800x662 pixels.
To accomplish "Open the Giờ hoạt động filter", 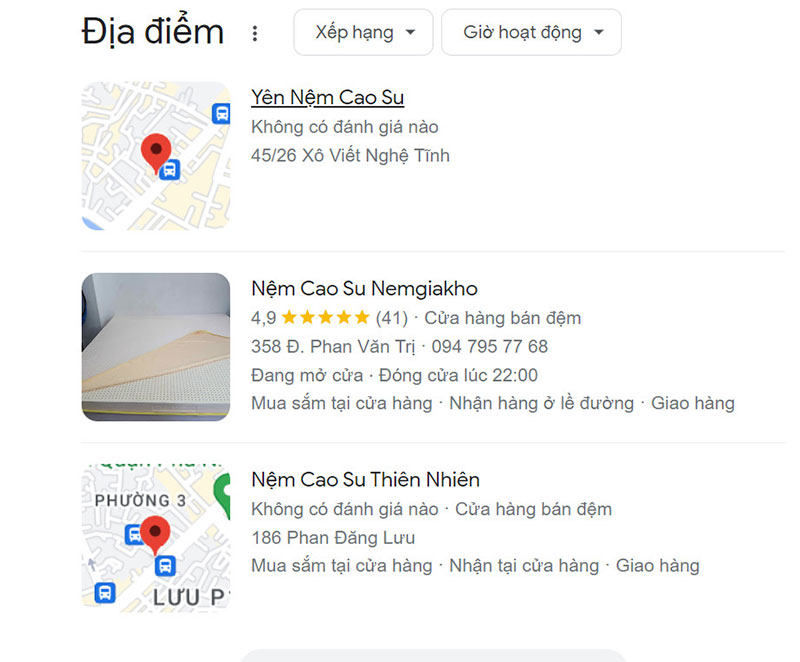I will click(531, 33).
